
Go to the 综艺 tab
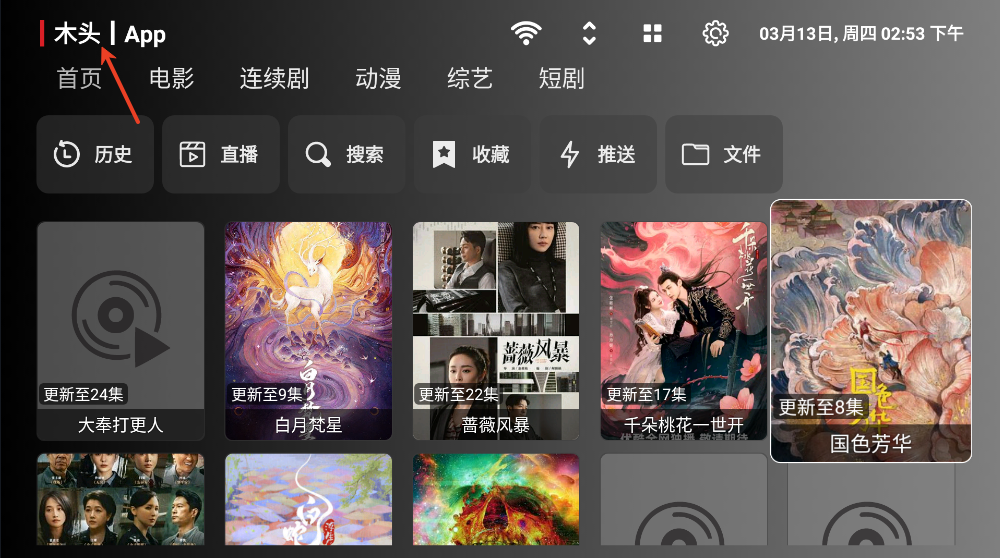pyautogui.click(x=469, y=79)
